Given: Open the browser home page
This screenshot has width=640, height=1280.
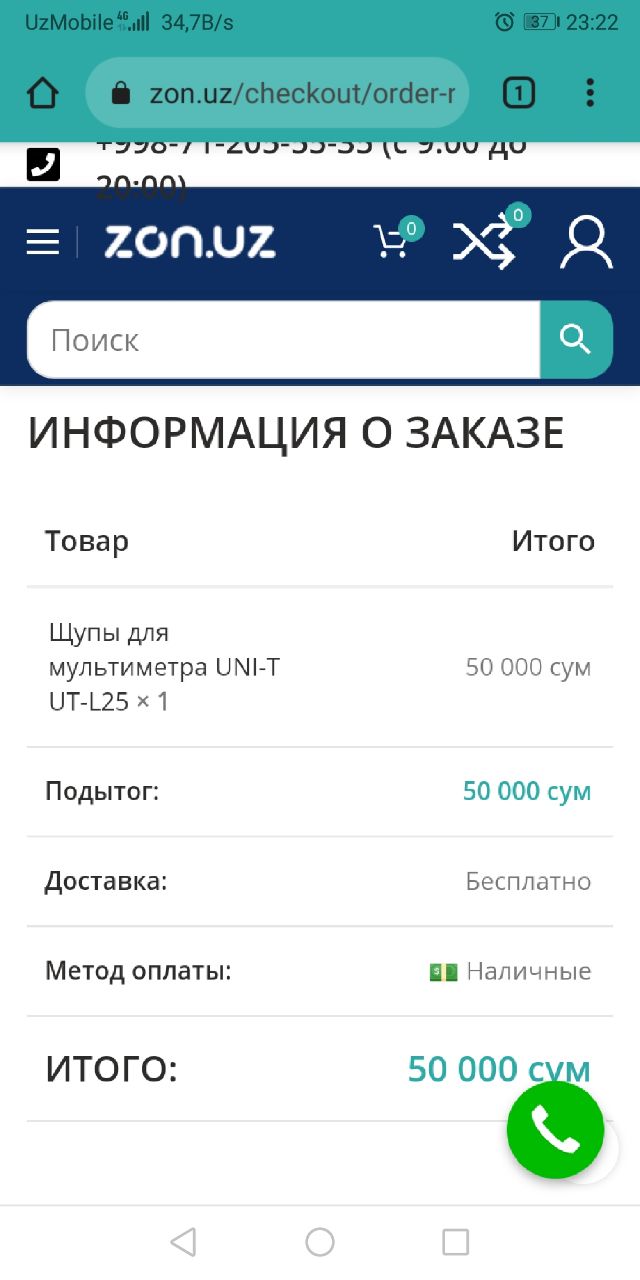Looking at the screenshot, I should coord(43,93).
